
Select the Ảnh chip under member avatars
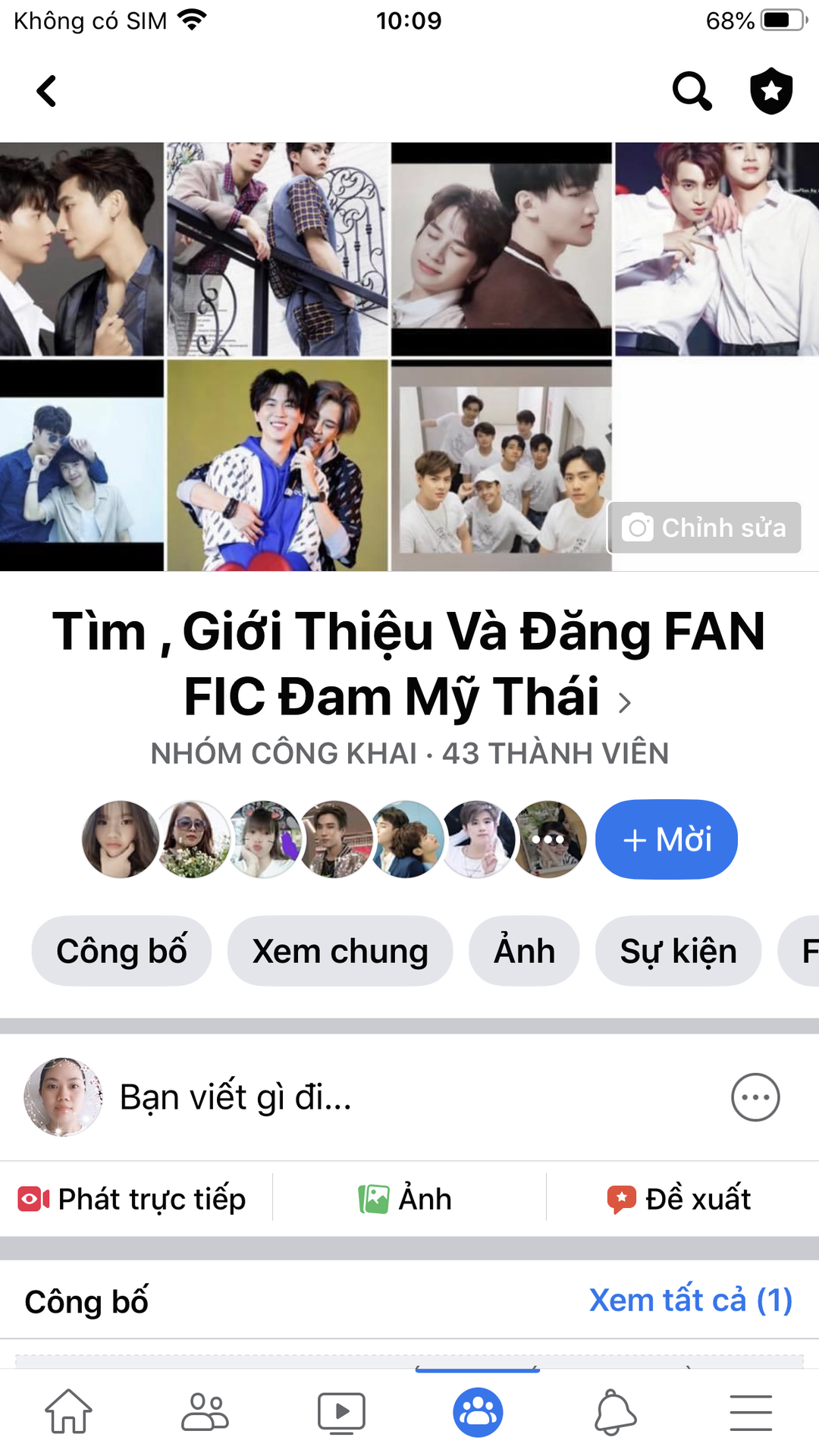(x=524, y=951)
